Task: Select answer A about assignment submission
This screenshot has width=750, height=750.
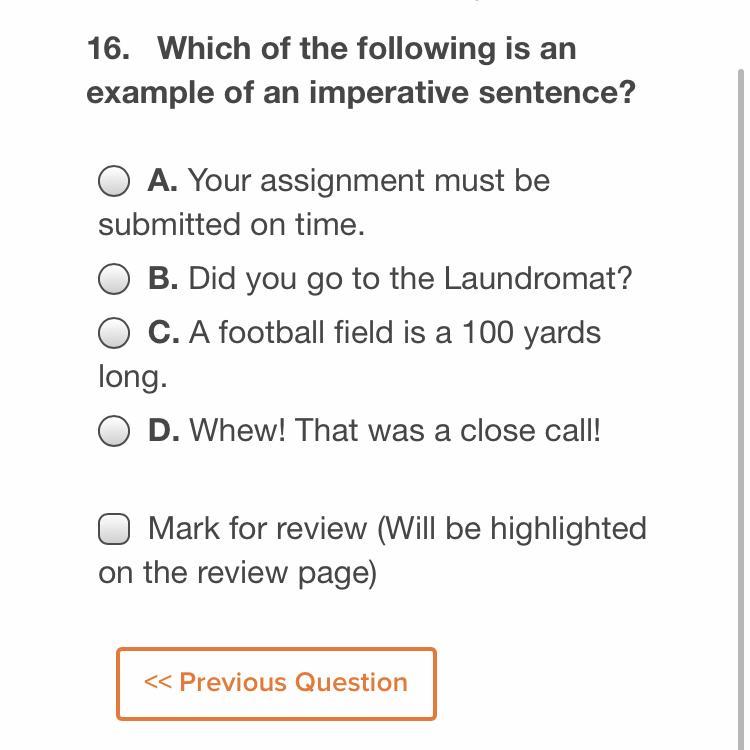Action: [x=114, y=181]
